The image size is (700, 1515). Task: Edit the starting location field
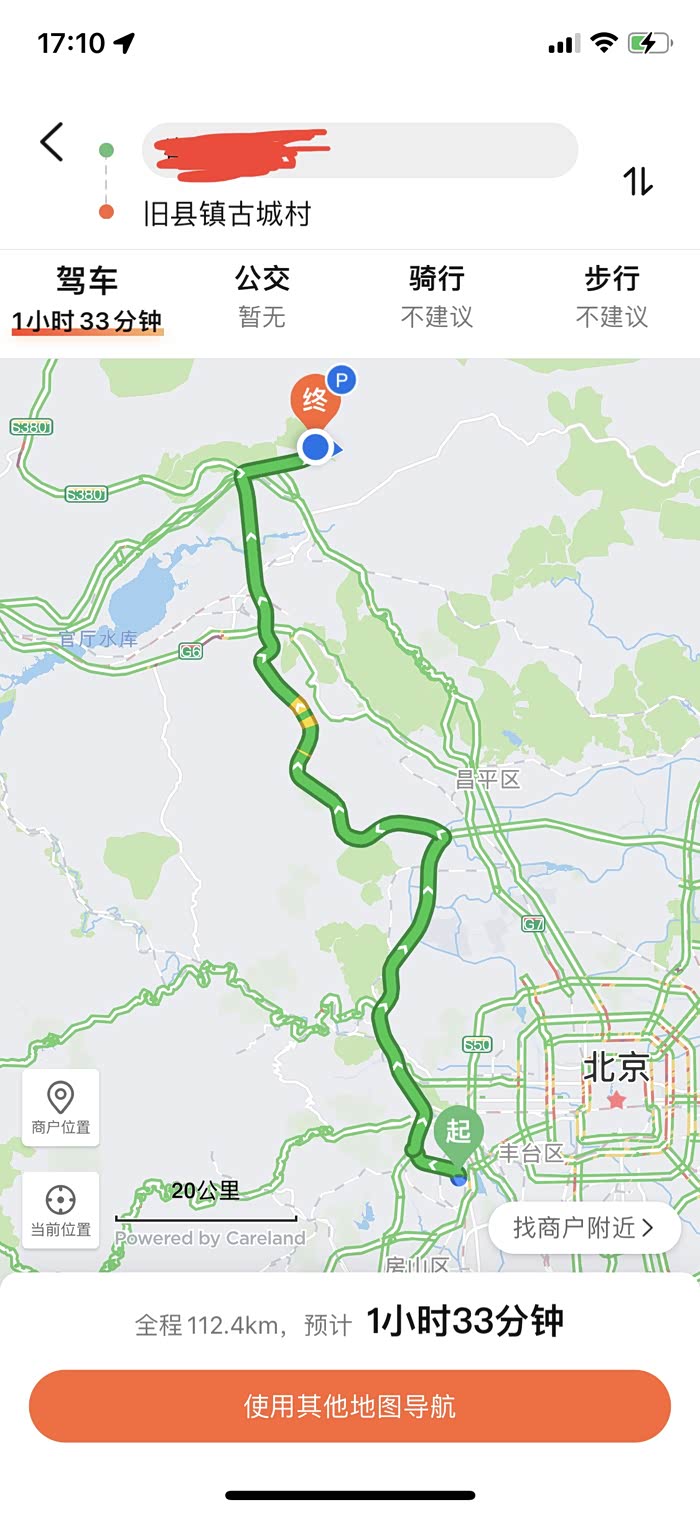point(360,151)
